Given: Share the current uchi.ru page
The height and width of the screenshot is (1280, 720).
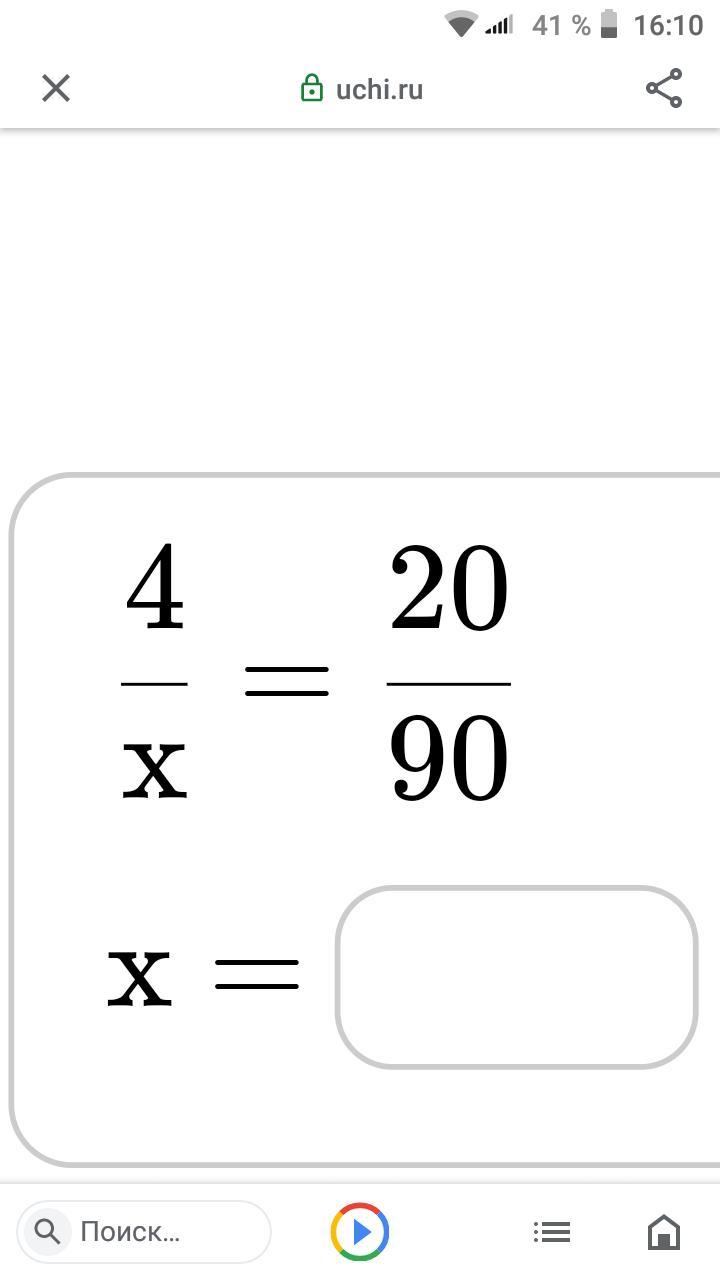Looking at the screenshot, I should point(664,88).
